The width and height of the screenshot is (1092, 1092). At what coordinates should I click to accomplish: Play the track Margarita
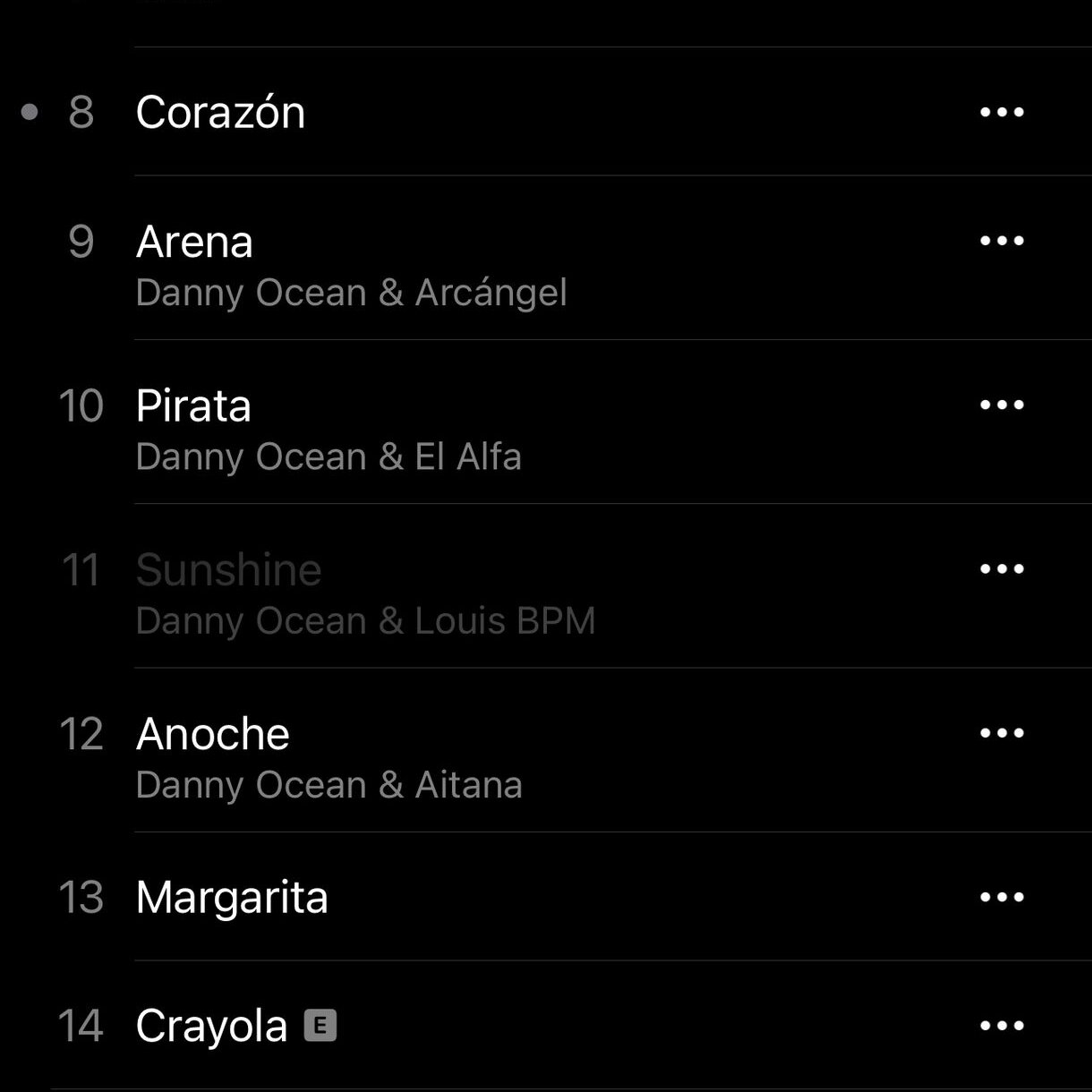coord(232,898)
